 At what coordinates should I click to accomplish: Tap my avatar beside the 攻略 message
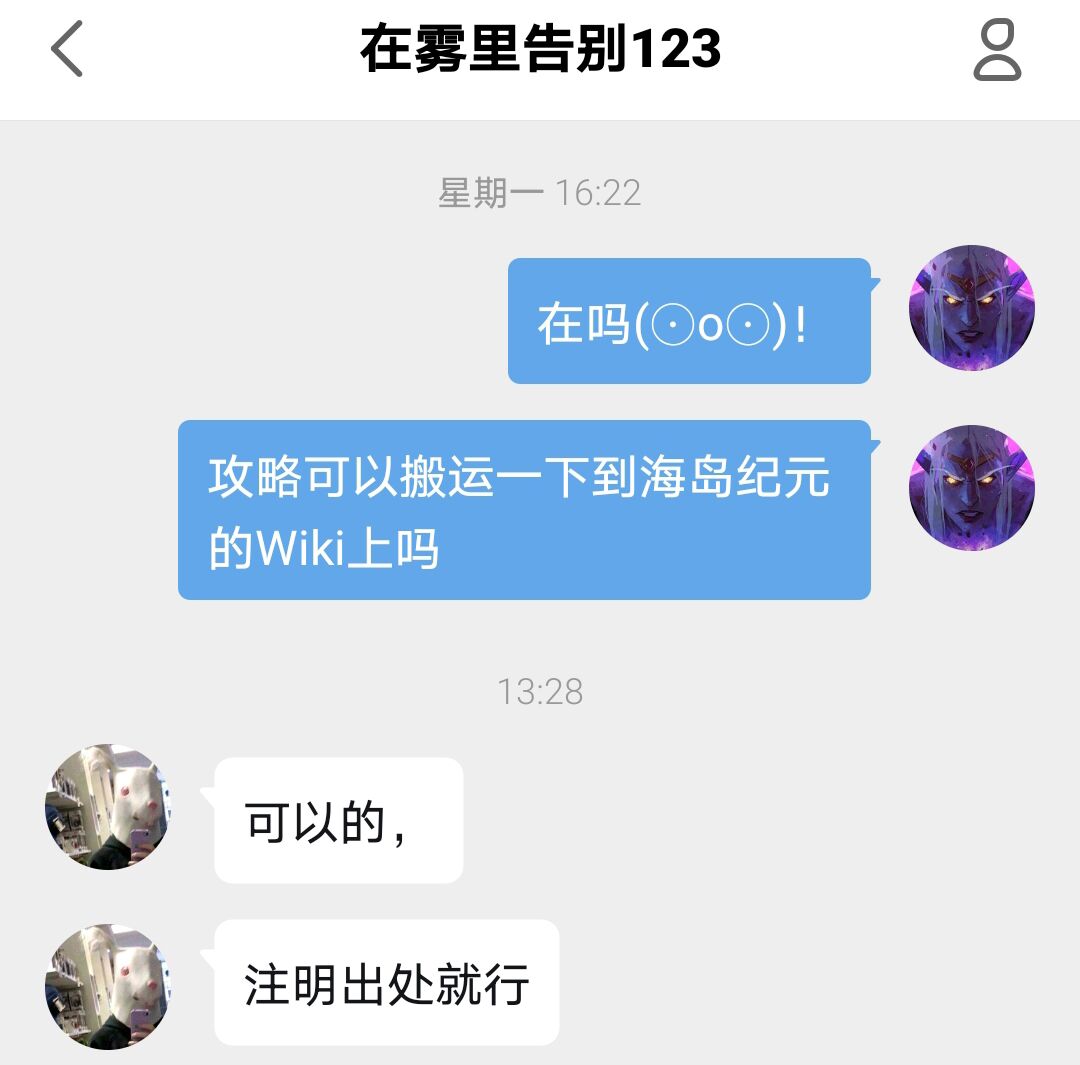point(971,488)
